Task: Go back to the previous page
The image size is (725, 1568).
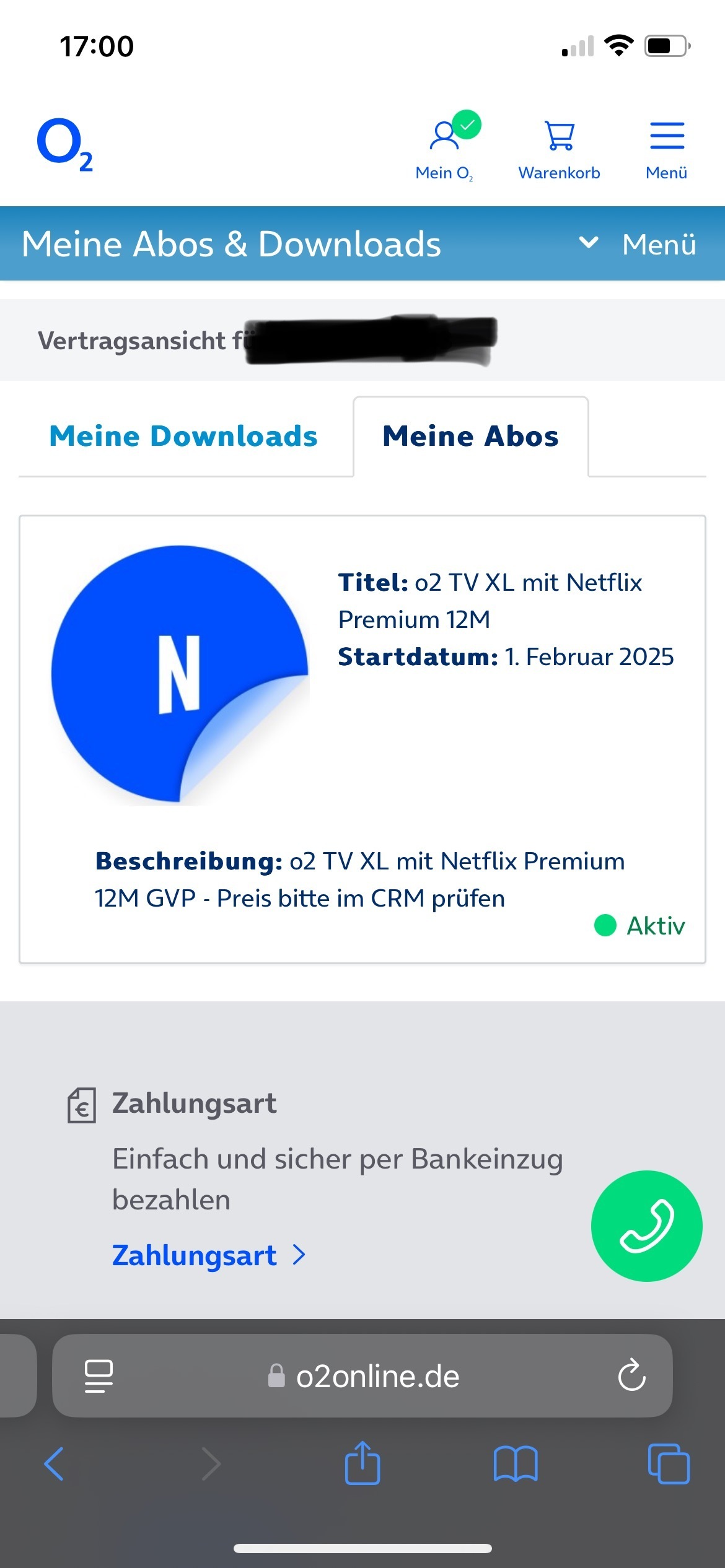Action: [x=54, y=1464]
